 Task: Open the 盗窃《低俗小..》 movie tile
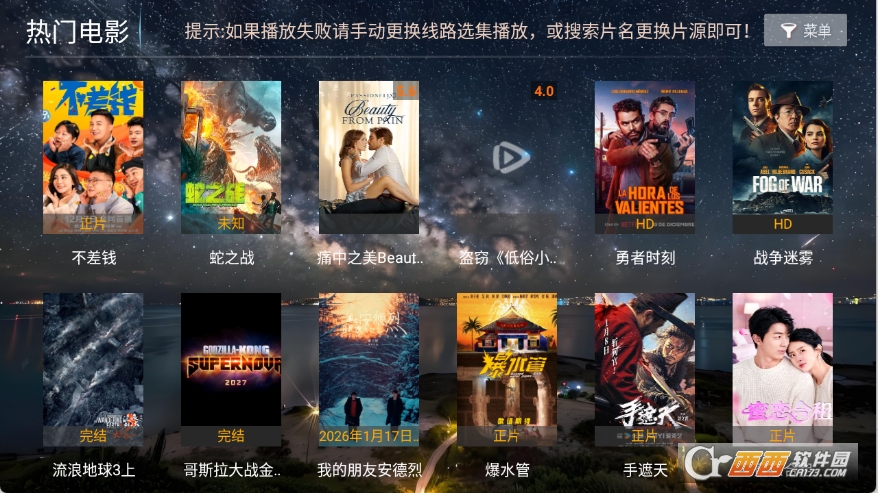click(x=507, y=157)
